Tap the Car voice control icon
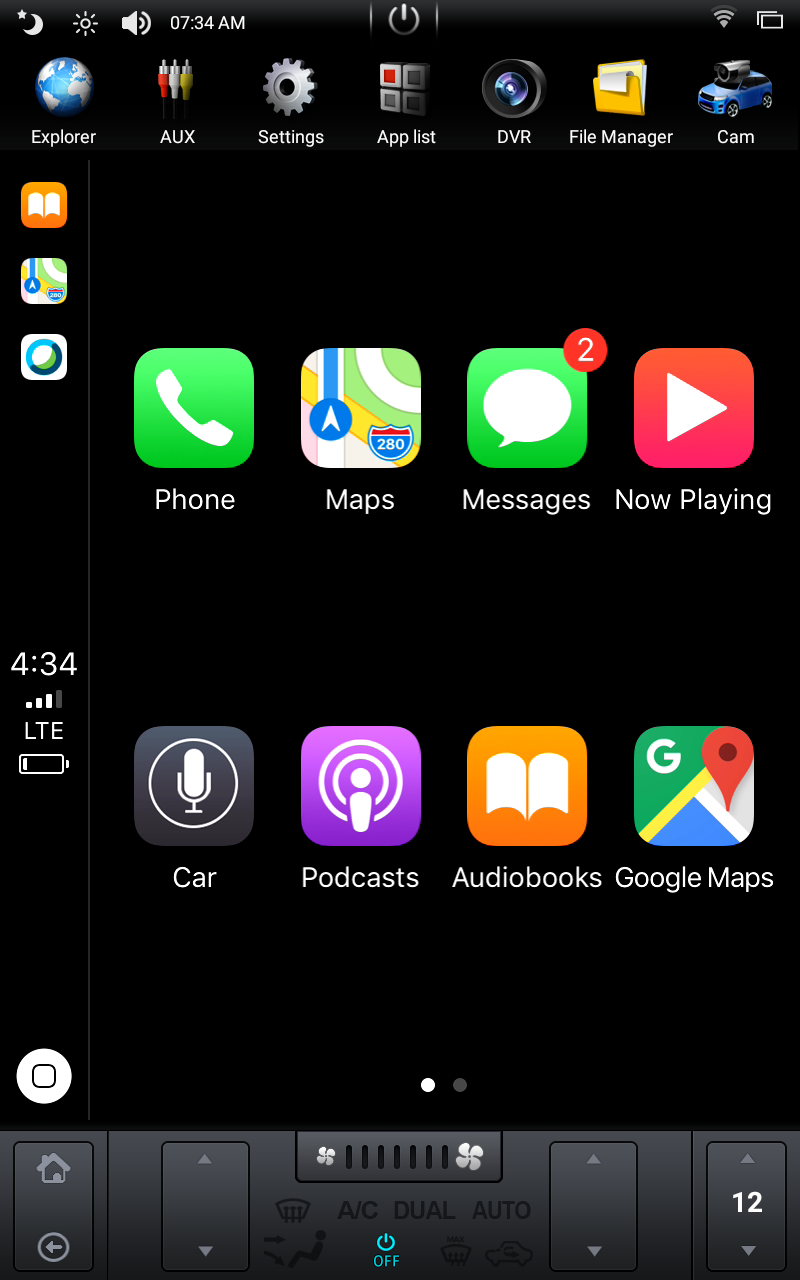 coord(193,785)
